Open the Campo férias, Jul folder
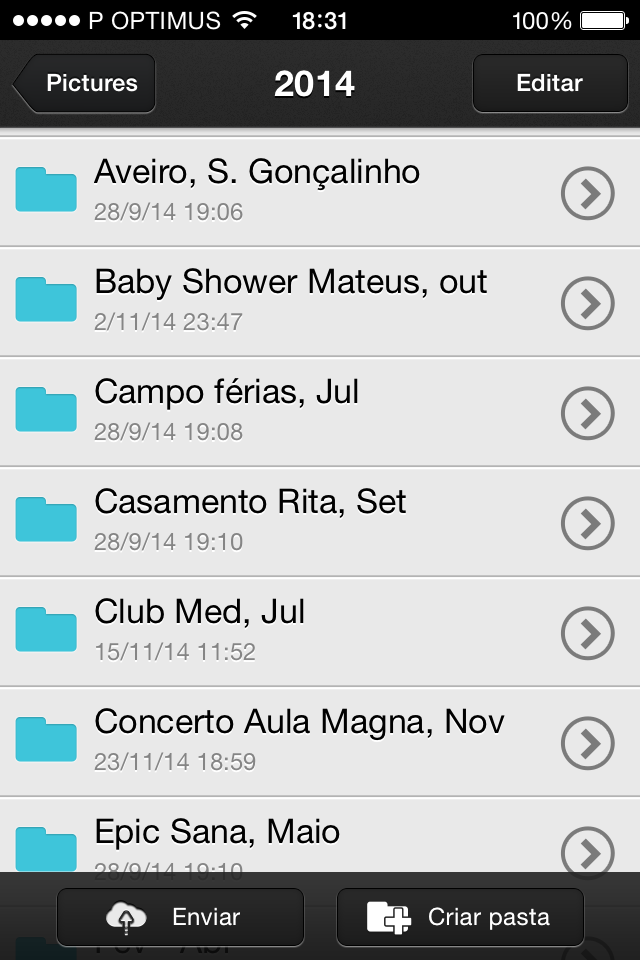 click(227, 410)
